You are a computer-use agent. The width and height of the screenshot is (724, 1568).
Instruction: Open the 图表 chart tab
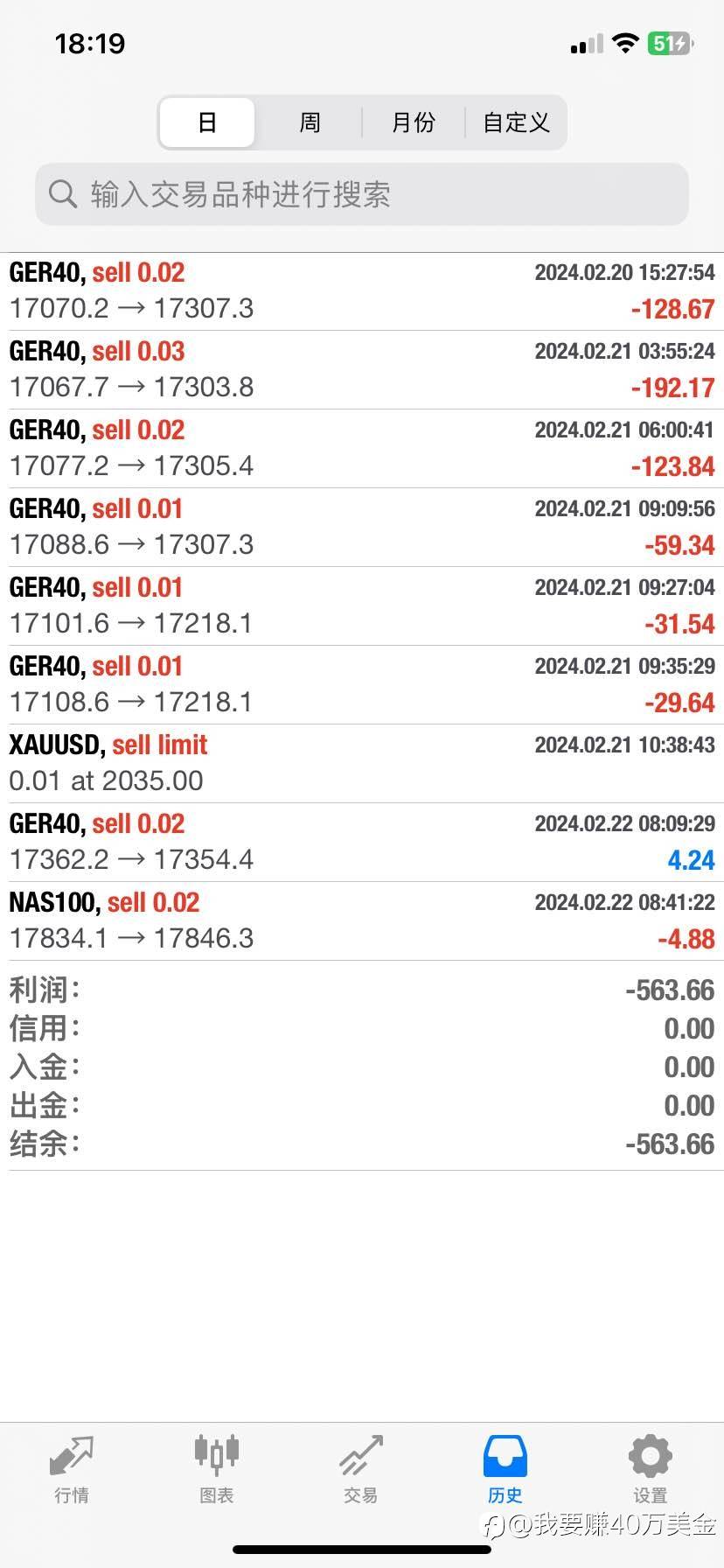point(216,1470)
